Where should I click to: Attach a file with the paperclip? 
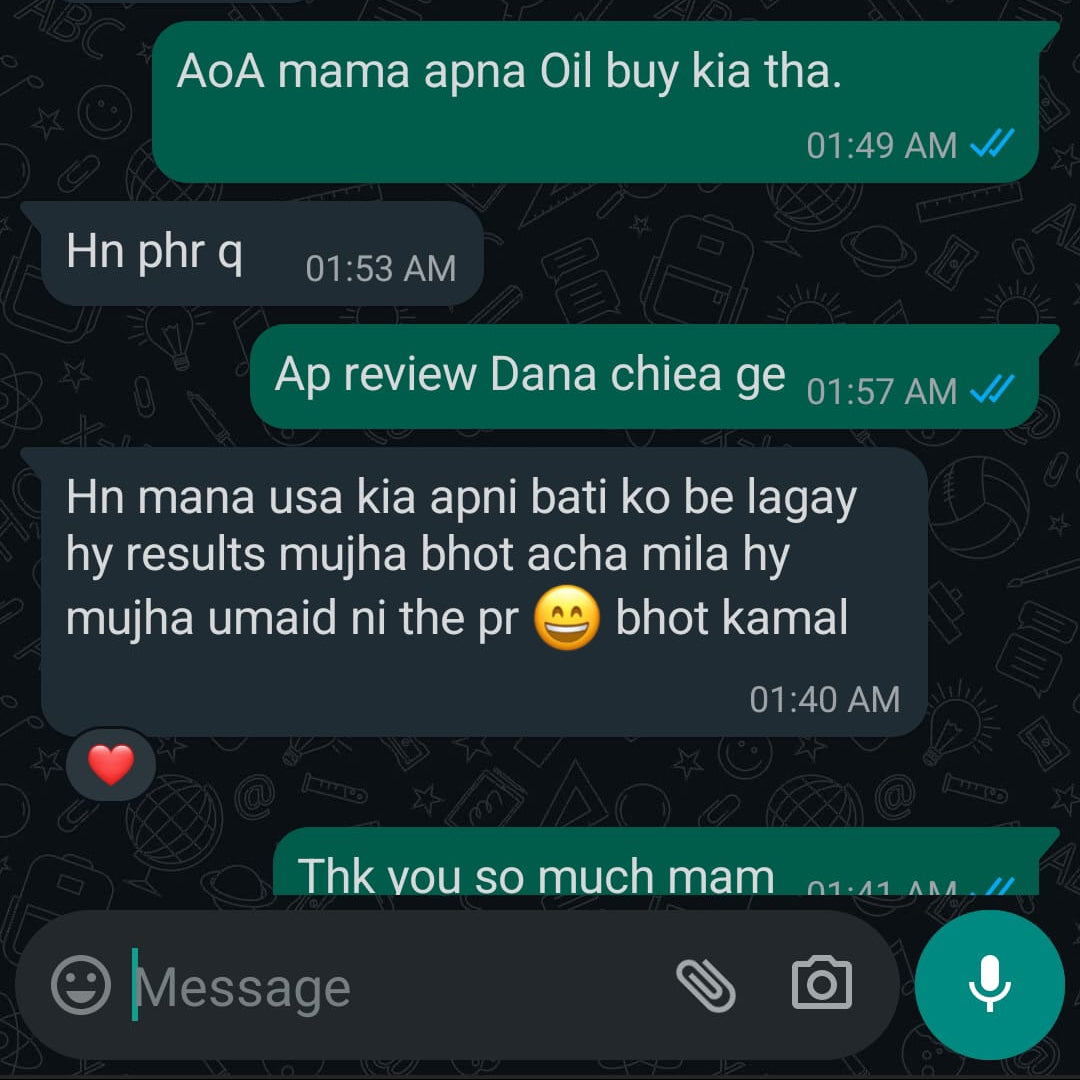coord(706,986)
